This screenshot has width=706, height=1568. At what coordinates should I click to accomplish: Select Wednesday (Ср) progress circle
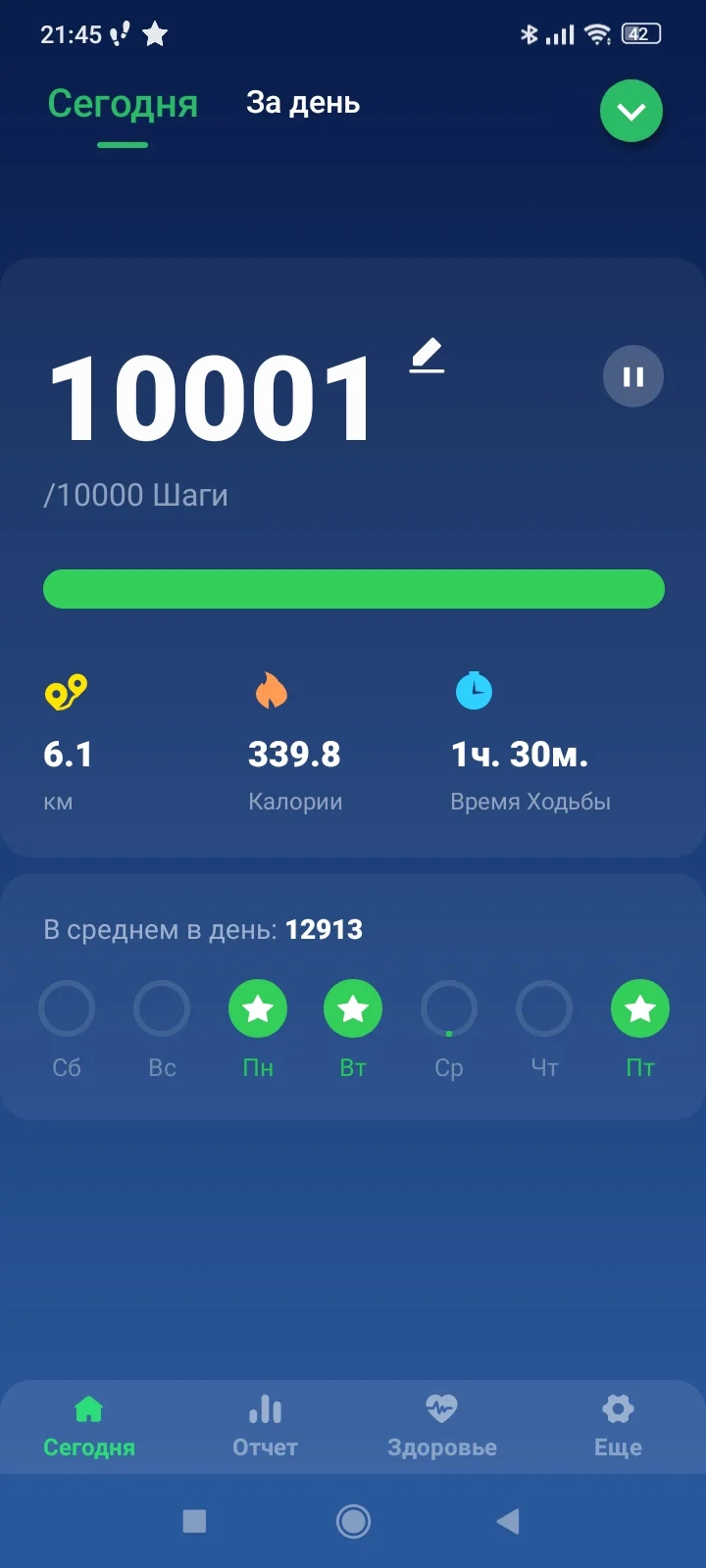(x=449, y=1008)
